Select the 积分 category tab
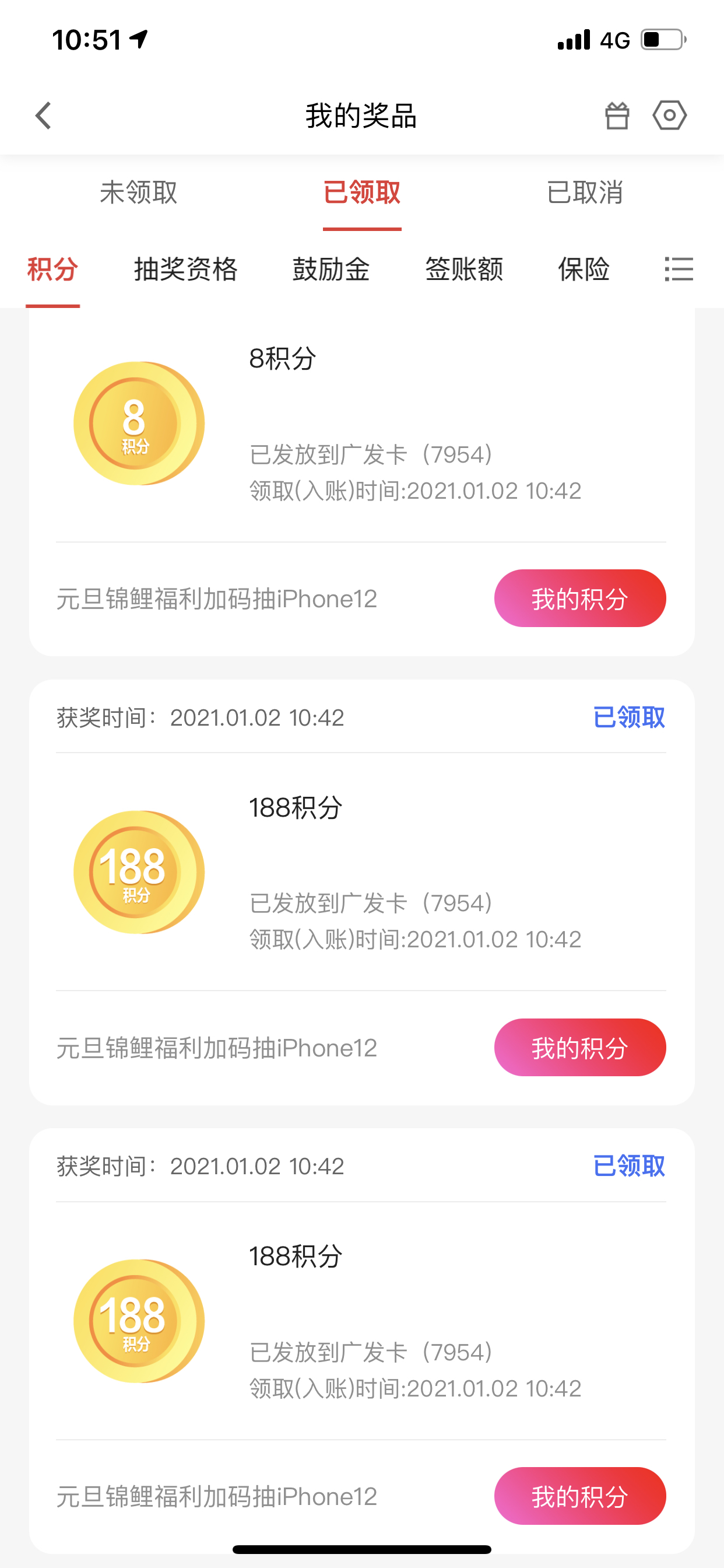 (x=53, y=269)
